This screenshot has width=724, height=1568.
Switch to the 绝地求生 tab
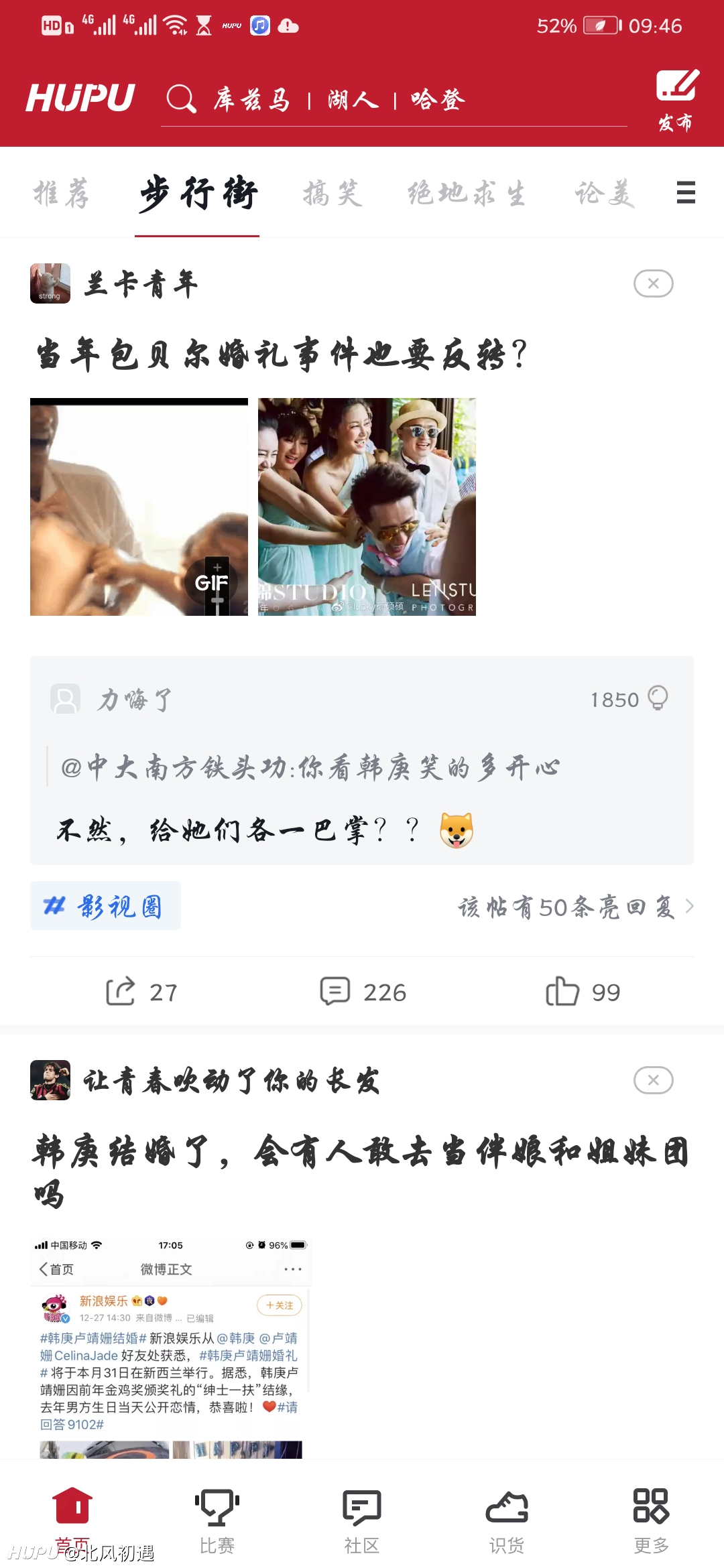point(467,194)
